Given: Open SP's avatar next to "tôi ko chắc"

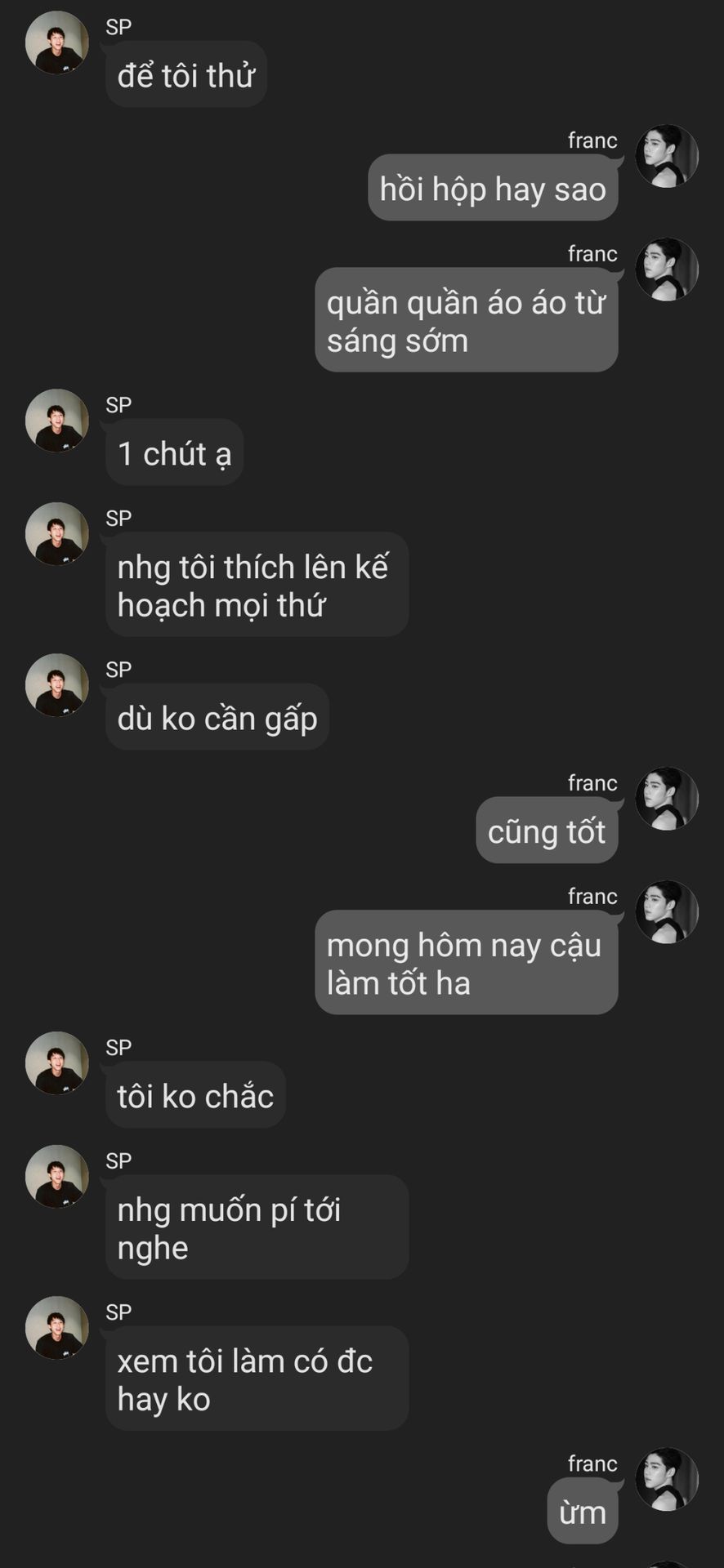Looking at the screenshot, I should (57, 1064).
